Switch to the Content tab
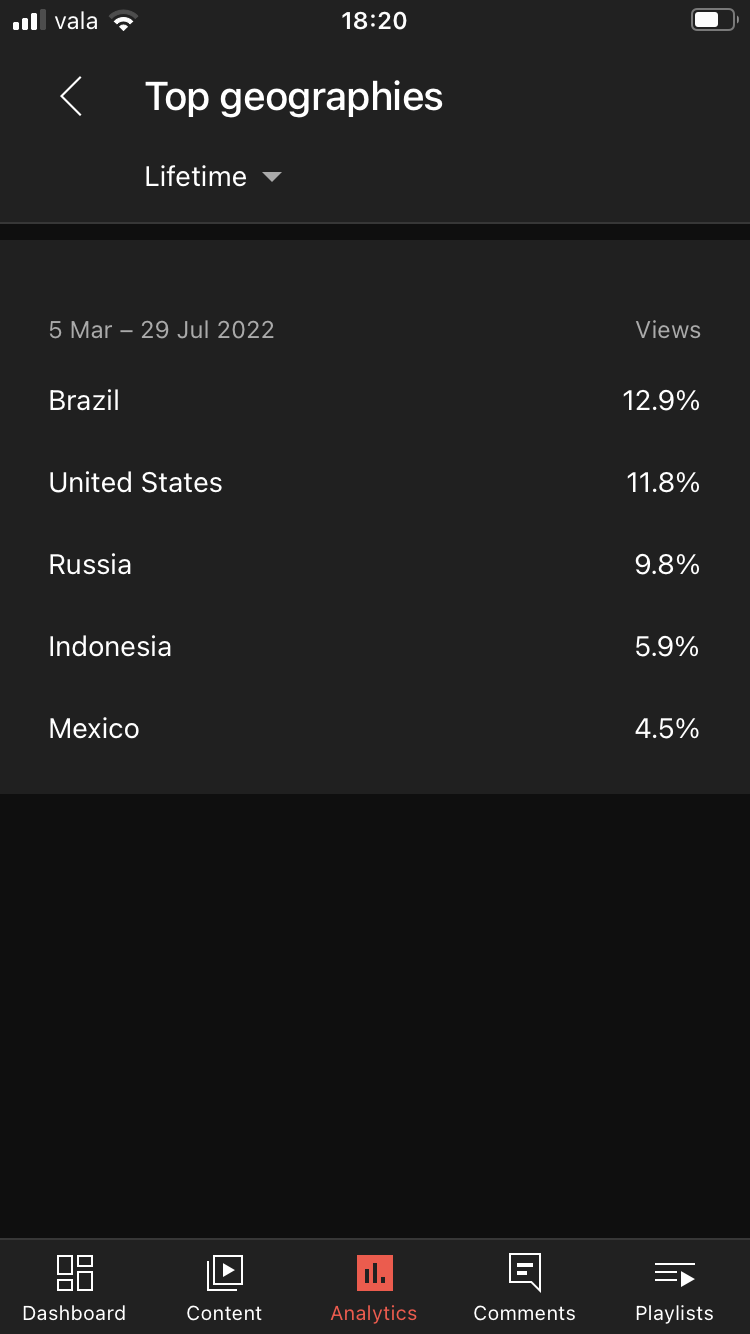This screenshot has width=750, height=1334. click(225, 1288)
